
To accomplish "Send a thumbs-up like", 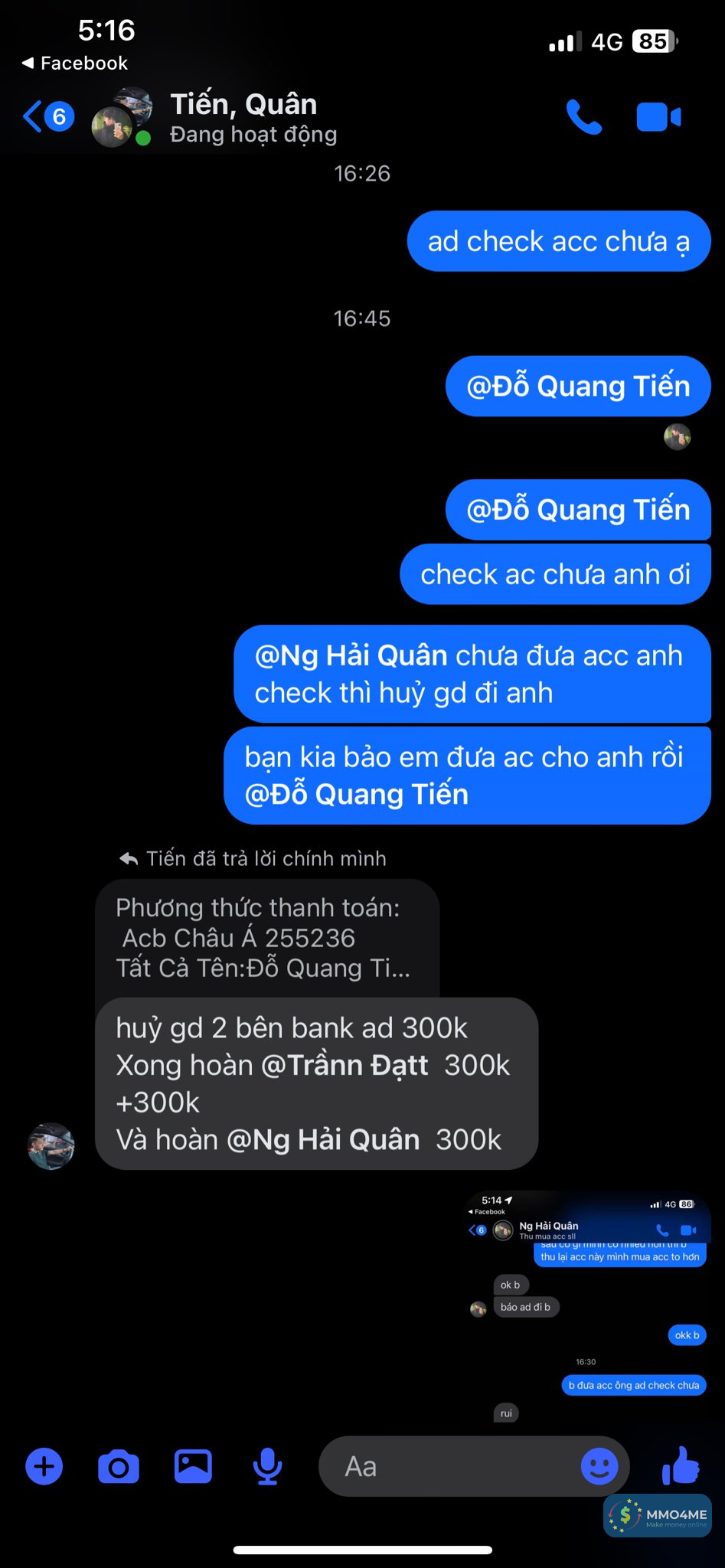I will [x=681, y=1465].
